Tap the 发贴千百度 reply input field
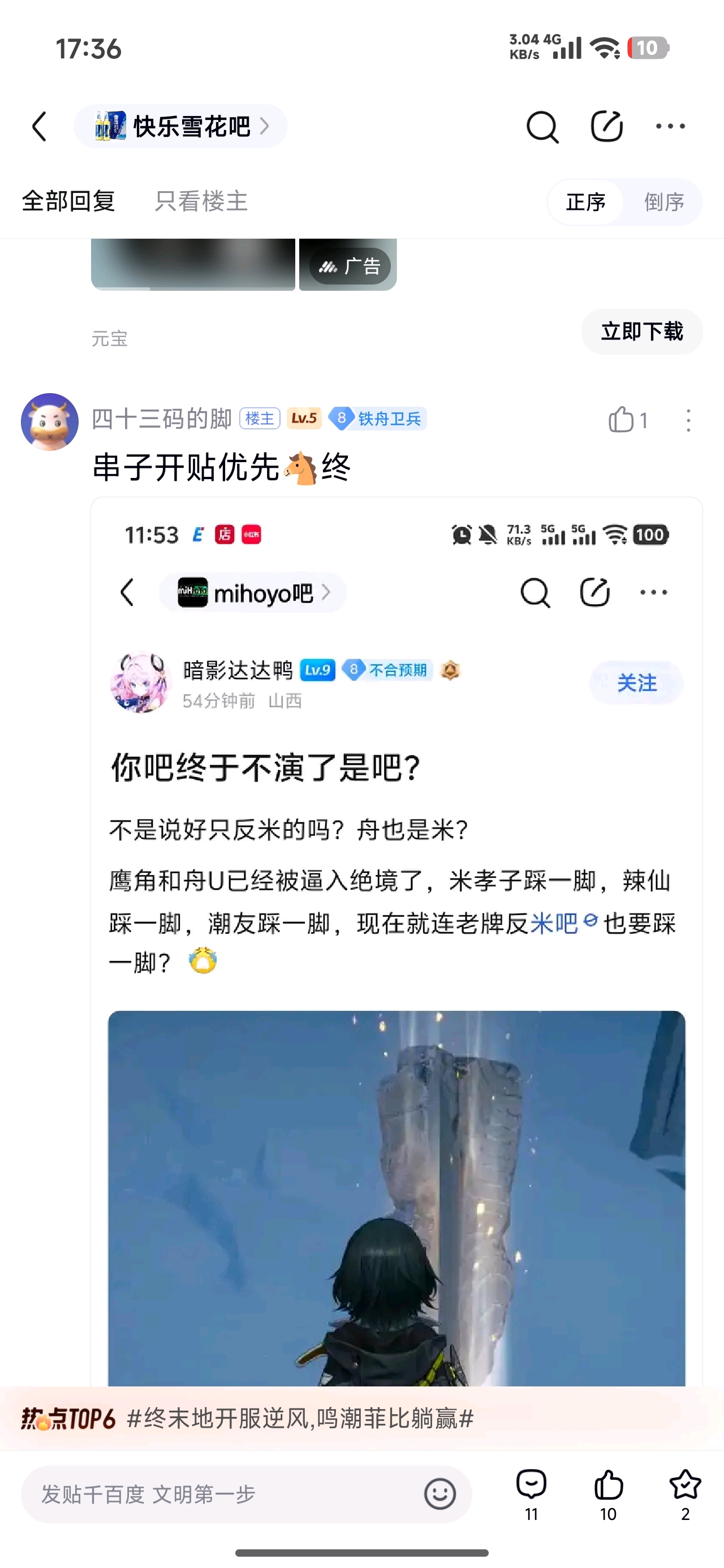This screenshot has height=1568, width=724. click(x=225, y=1494)
